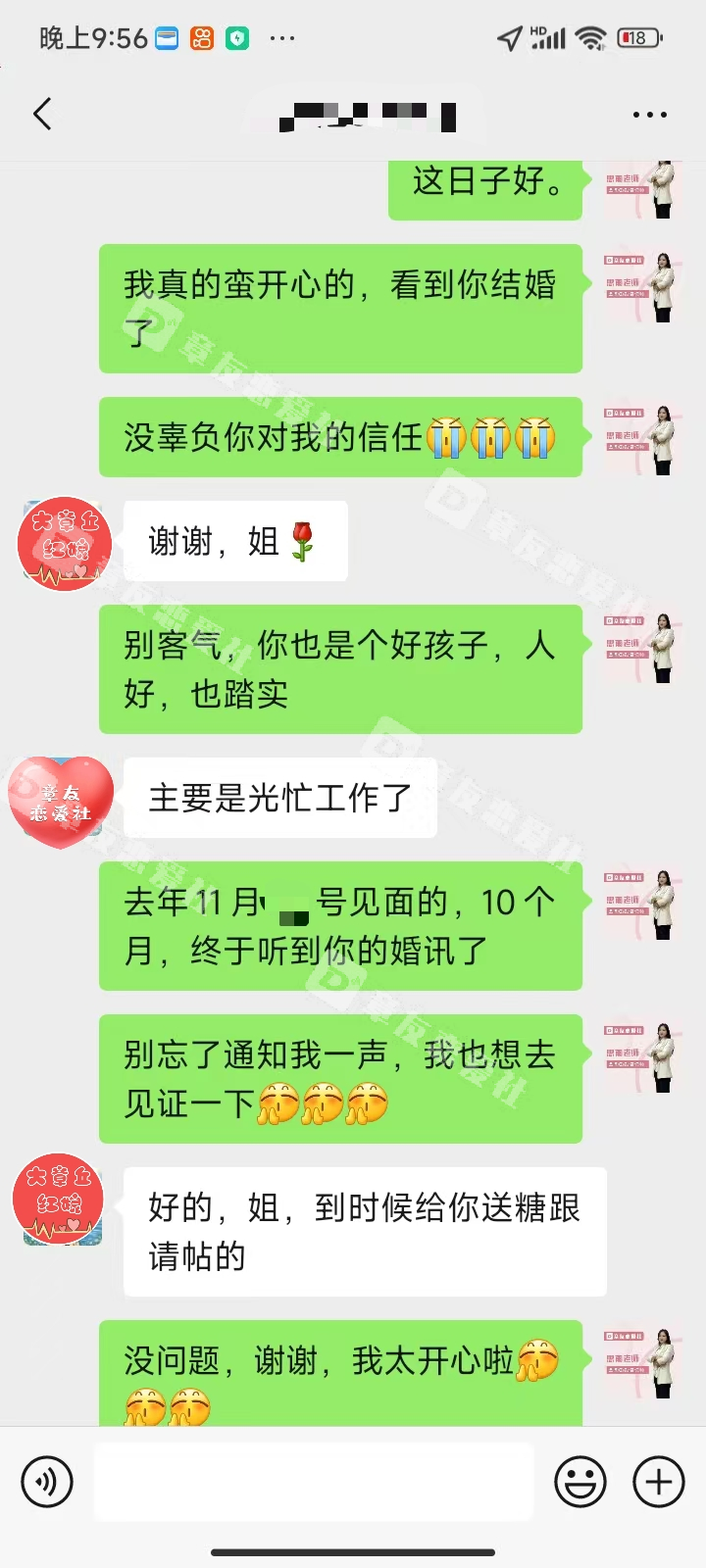Tap the message text input field

[314, 1482]
